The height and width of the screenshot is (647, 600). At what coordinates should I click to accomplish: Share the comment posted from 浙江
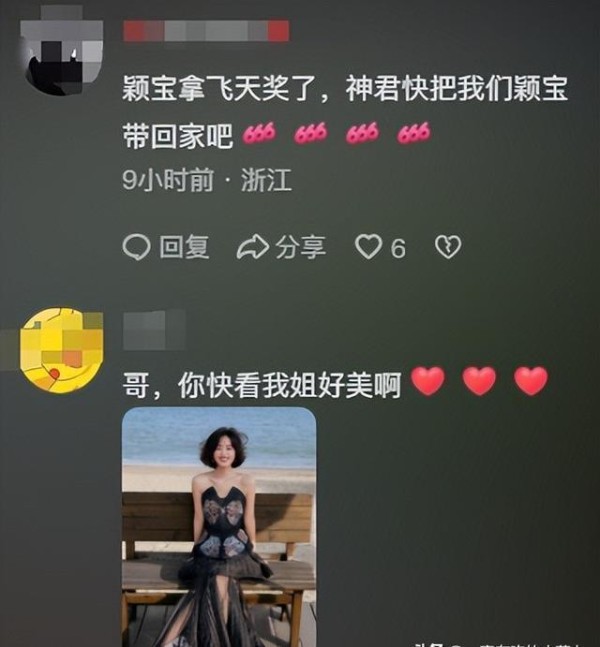(x=281, y=247)
